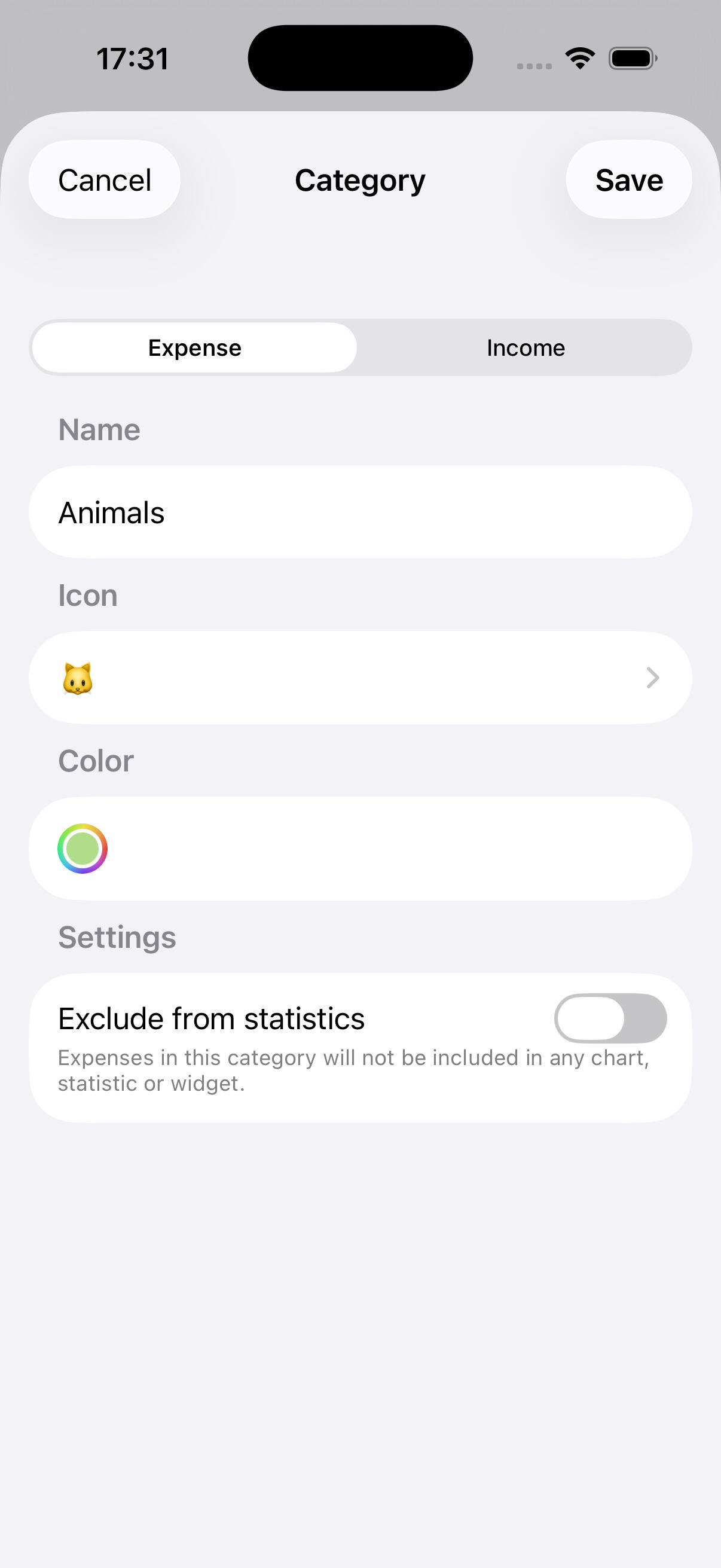Select the Expense tab
721x1568 pixels.
pyautogui.click(x=194, y=347)
